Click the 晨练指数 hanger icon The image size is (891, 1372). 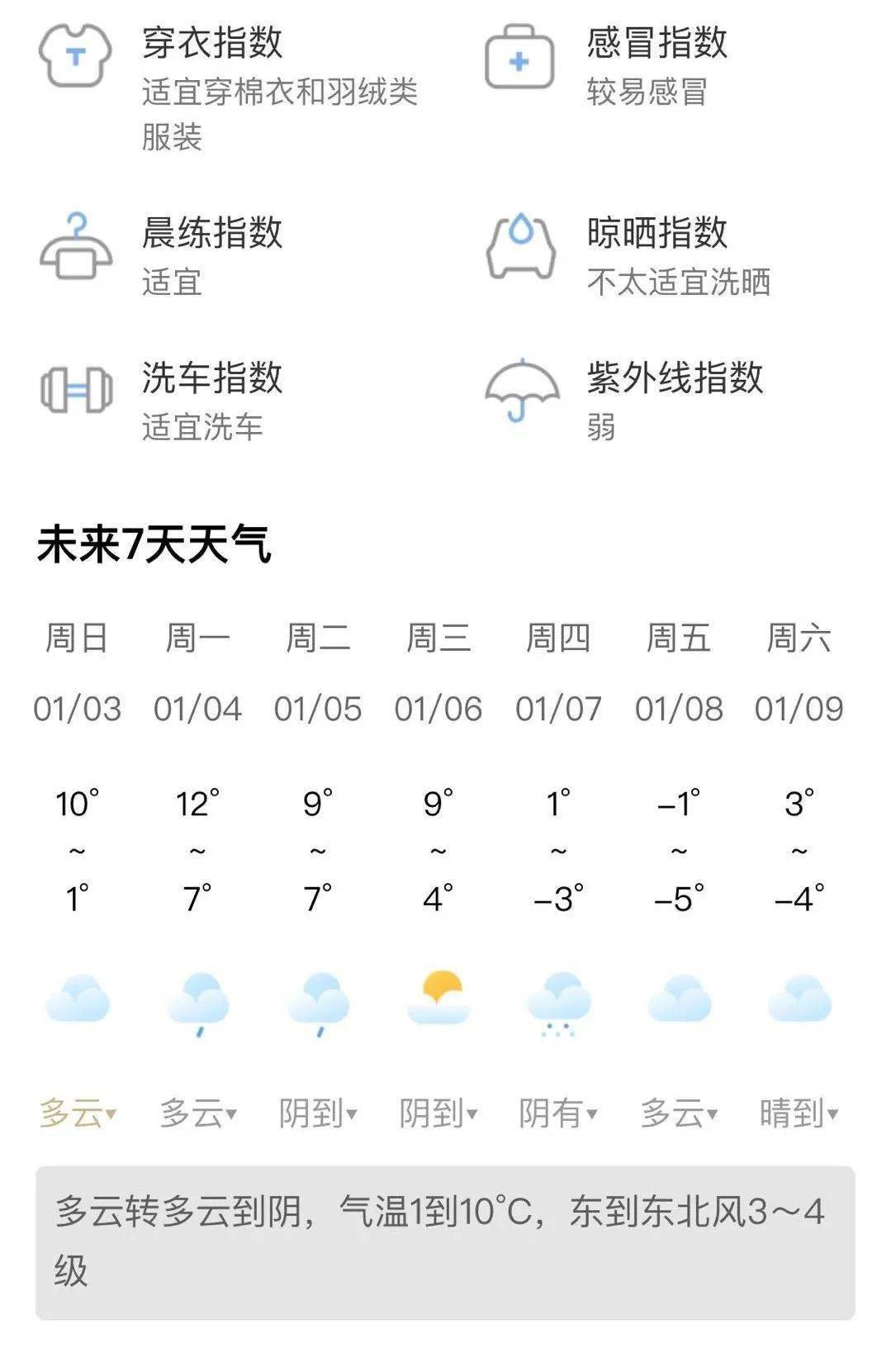point(77,242)
